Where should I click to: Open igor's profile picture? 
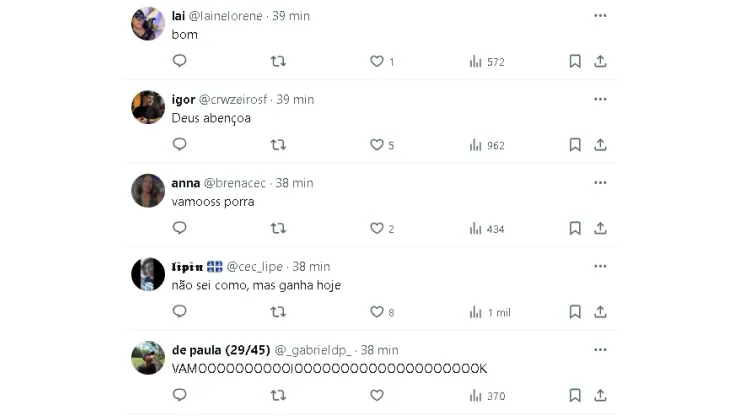(148, 107)
